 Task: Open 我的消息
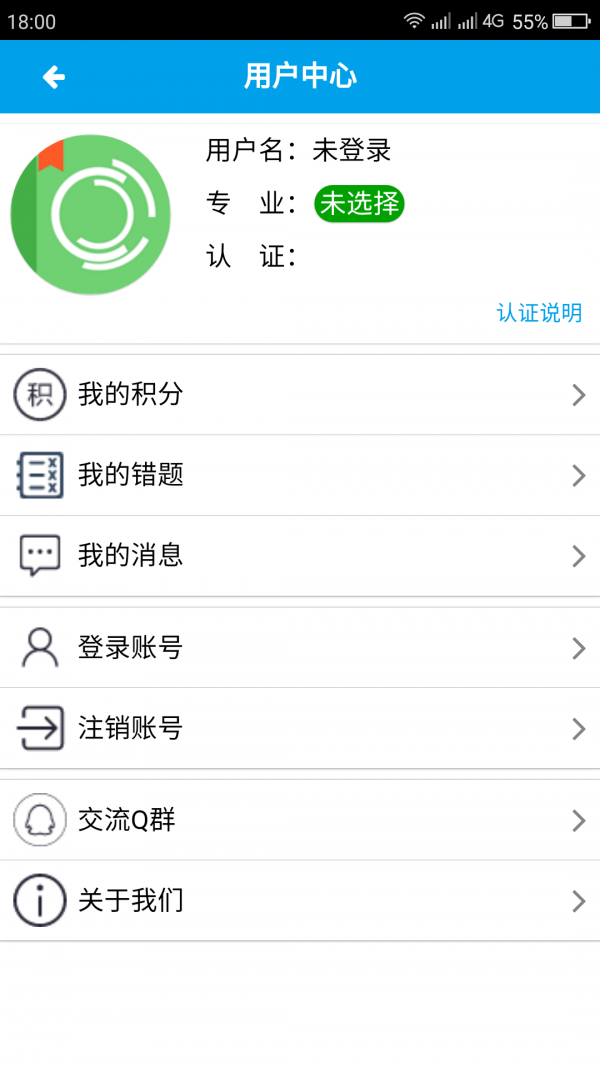300,556
